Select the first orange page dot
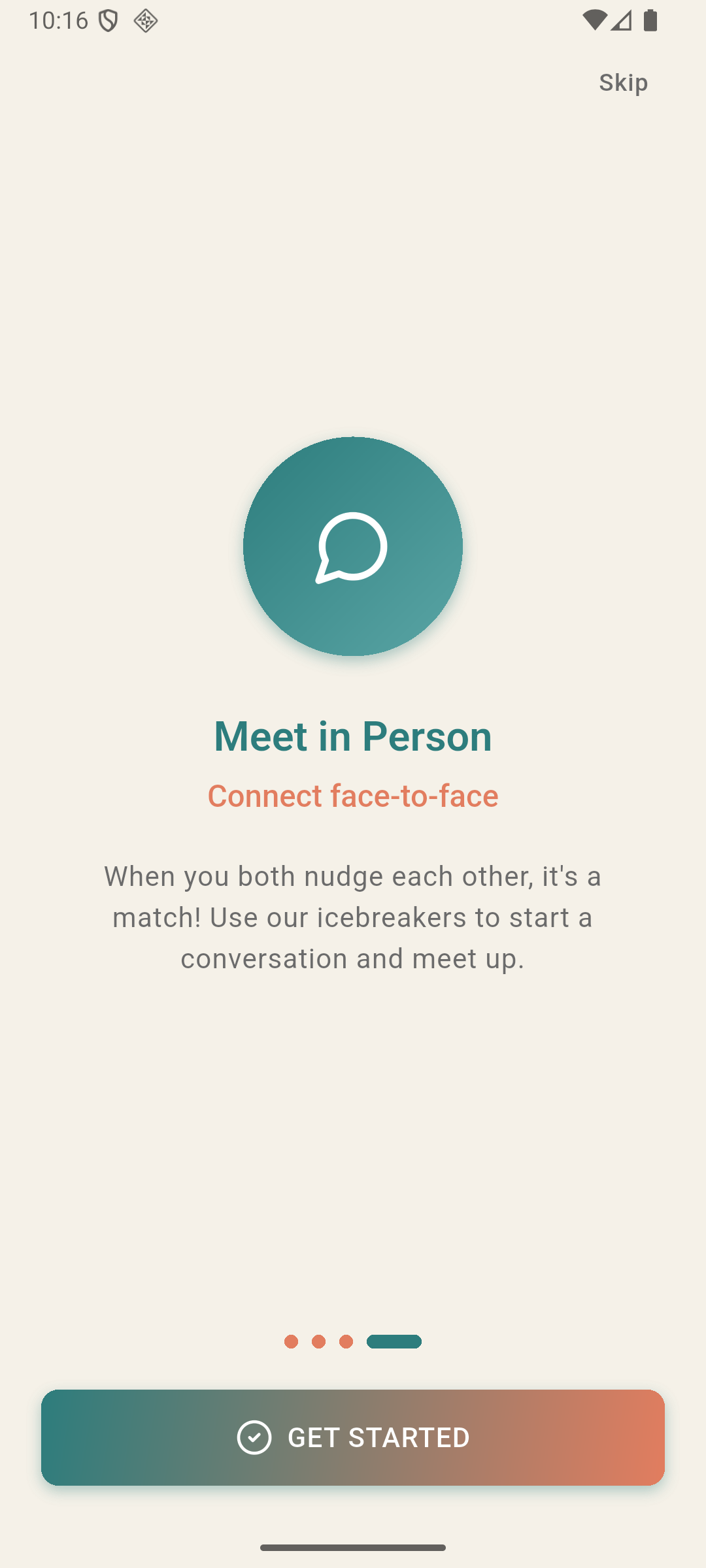 [x=290, y=1342]
